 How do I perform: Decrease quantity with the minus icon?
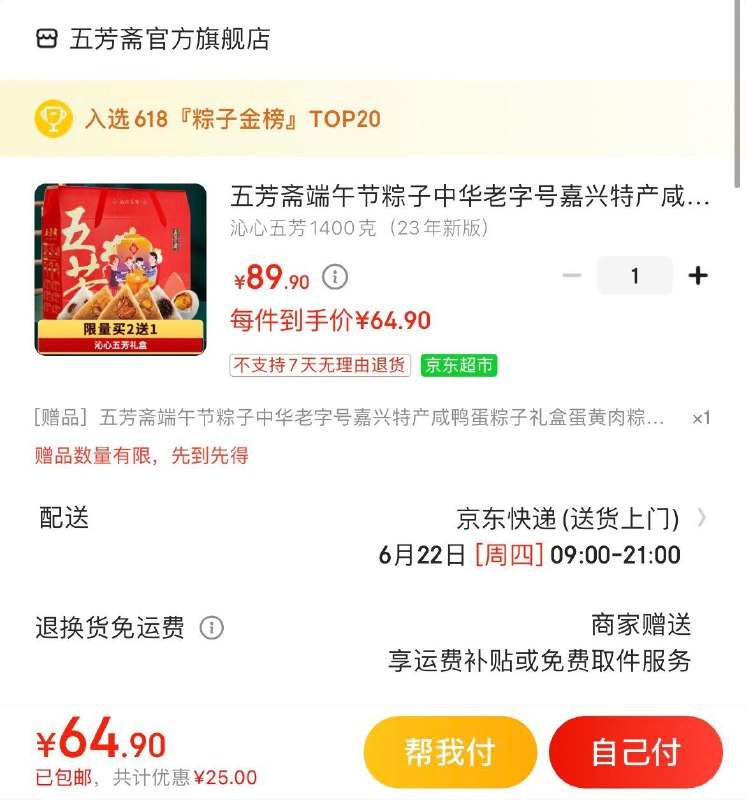[572, 274]
